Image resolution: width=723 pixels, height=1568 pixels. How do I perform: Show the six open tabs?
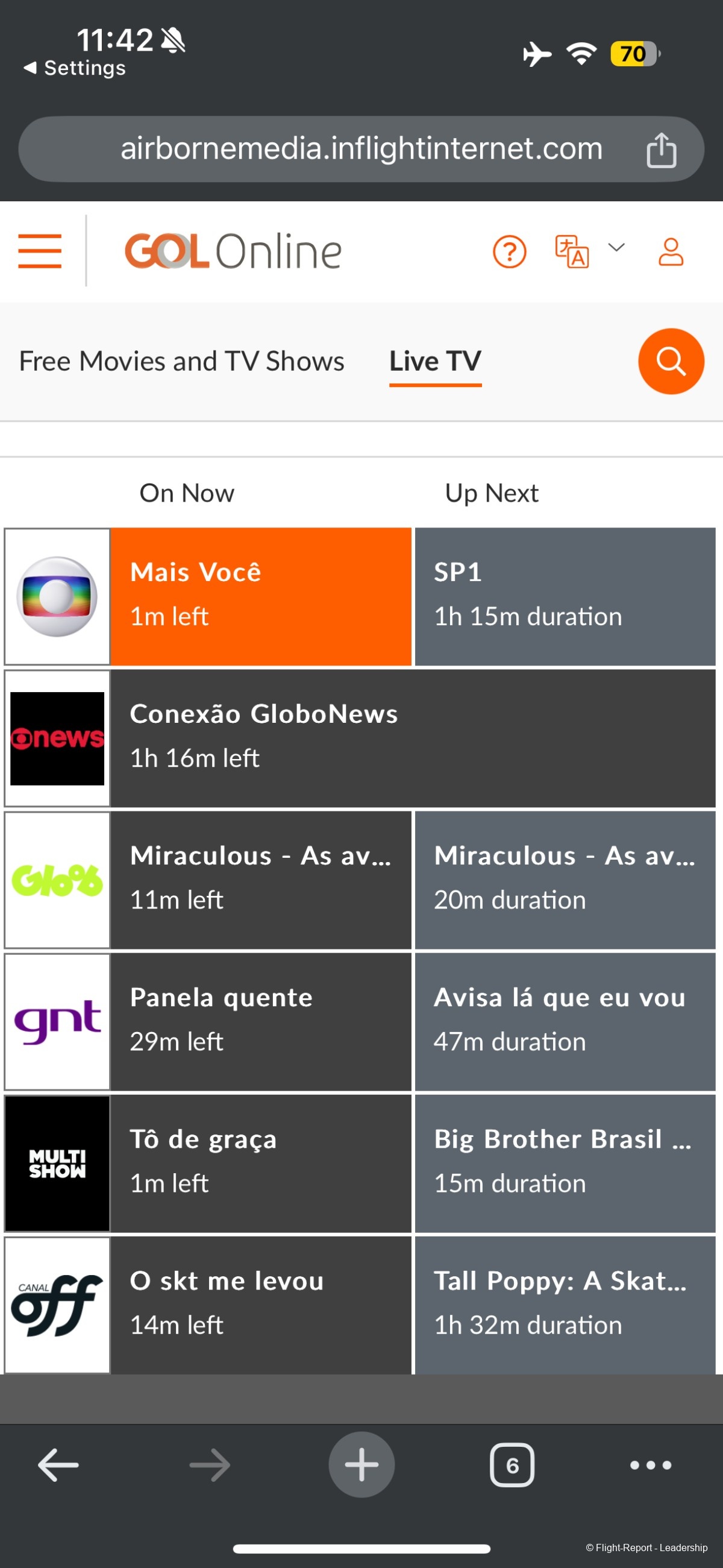(x=512, y=1464)
